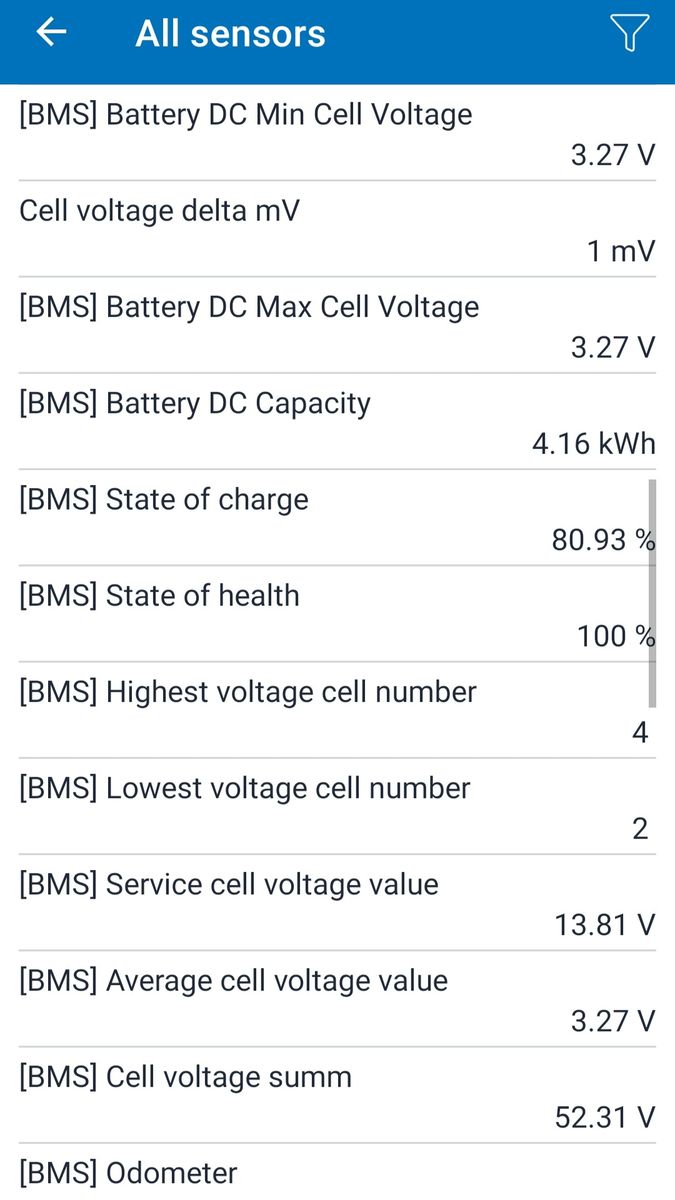
Task: Open the sensor filter
Action: (629, 33)
